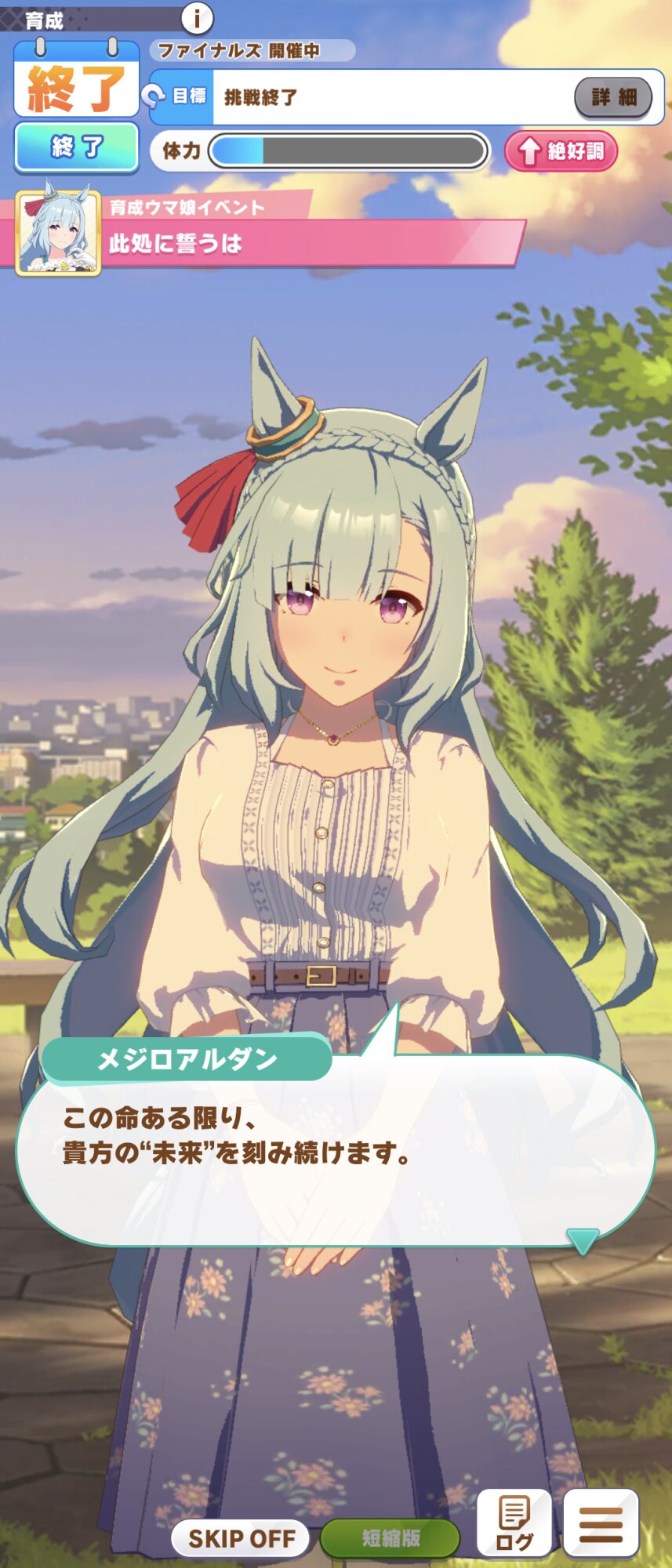Open the info icon beside 育成
Screen dimensions: 672x1568
tap(197, 17)
